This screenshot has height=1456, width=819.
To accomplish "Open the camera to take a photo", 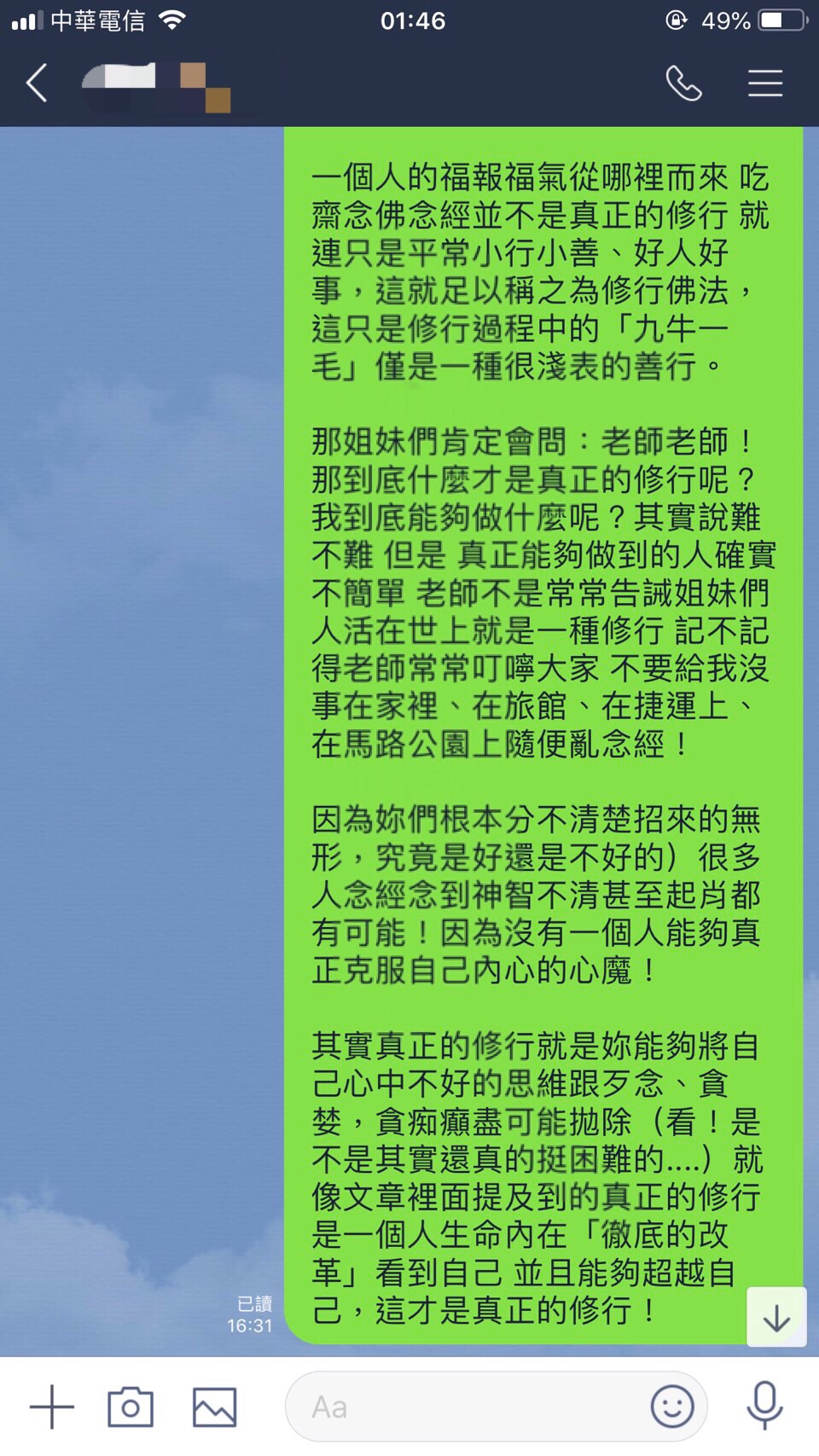I will pyautogui.click(x=131, y=1407).
